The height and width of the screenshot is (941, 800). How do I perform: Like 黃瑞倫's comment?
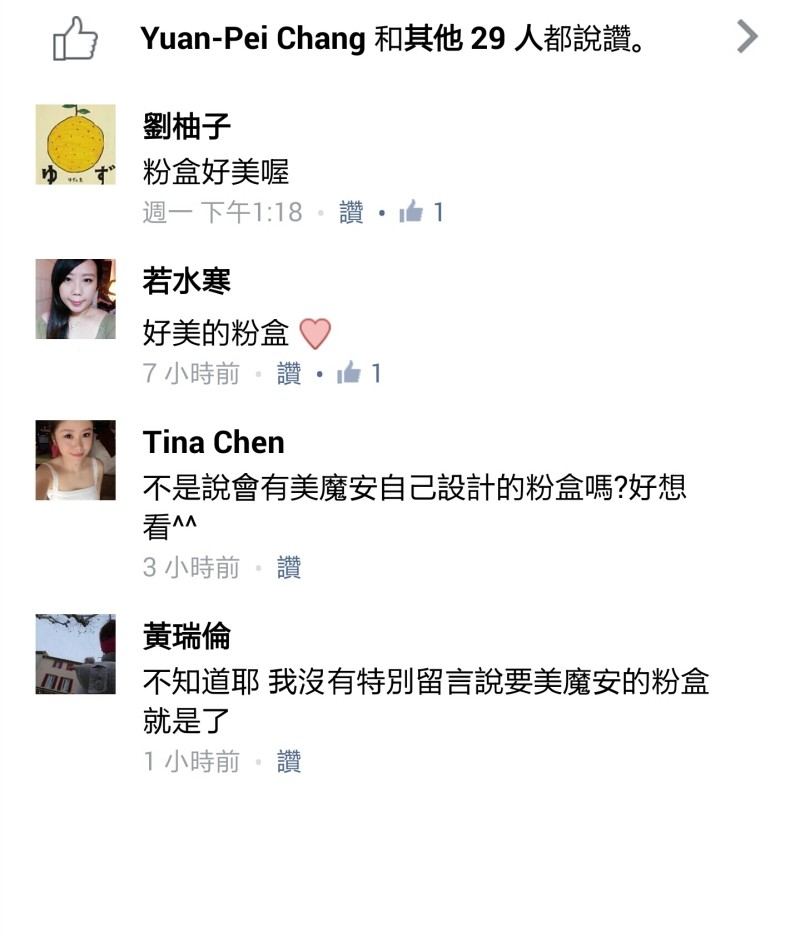(289, 762)
